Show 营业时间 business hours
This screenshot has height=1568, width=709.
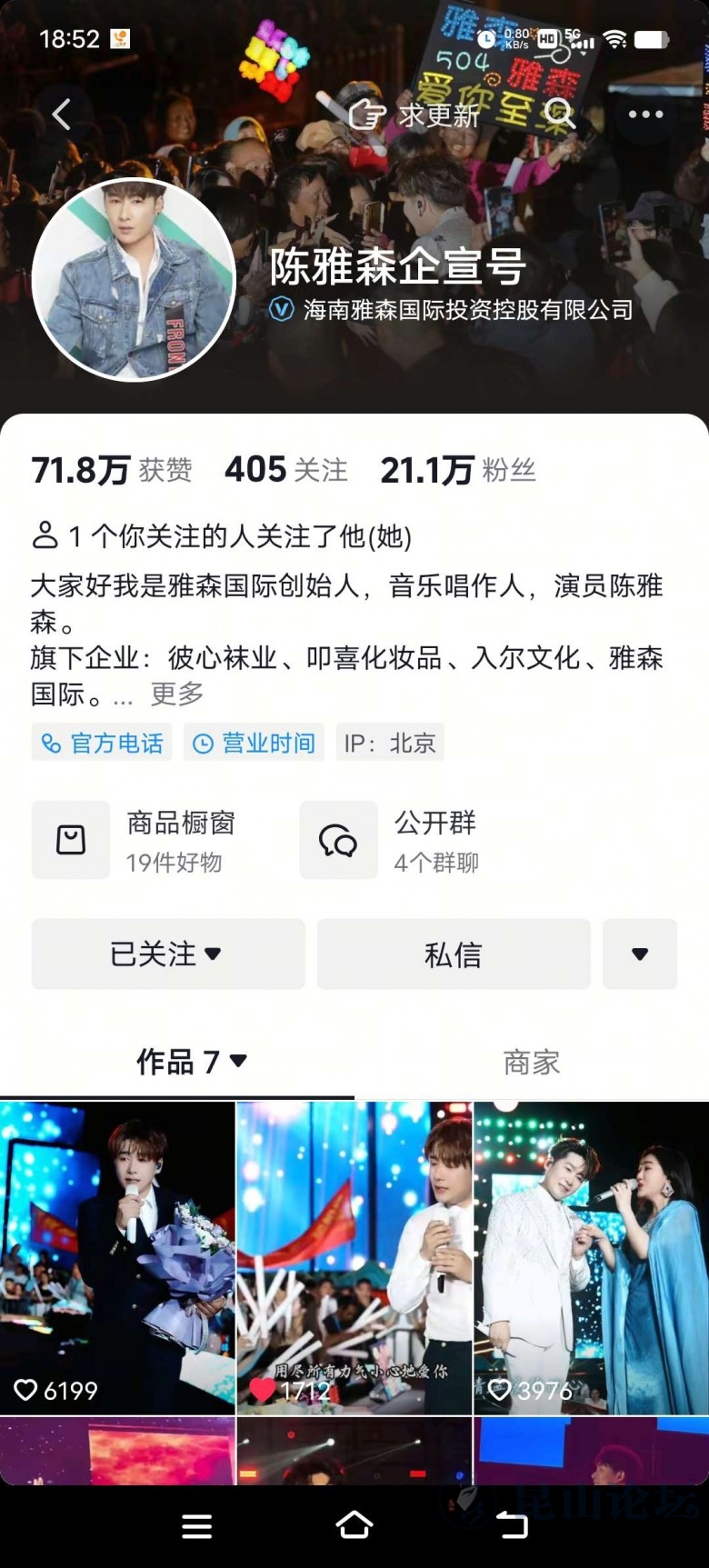[254, 743]
